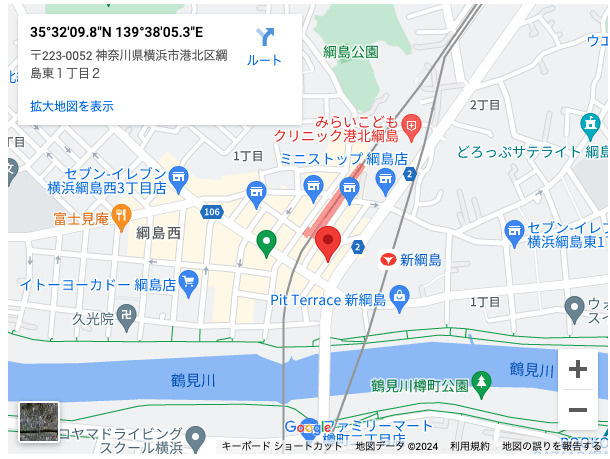Report a map error (地図の誤りを報告する)
610x459 pixels.
click(x=551, y=446)
